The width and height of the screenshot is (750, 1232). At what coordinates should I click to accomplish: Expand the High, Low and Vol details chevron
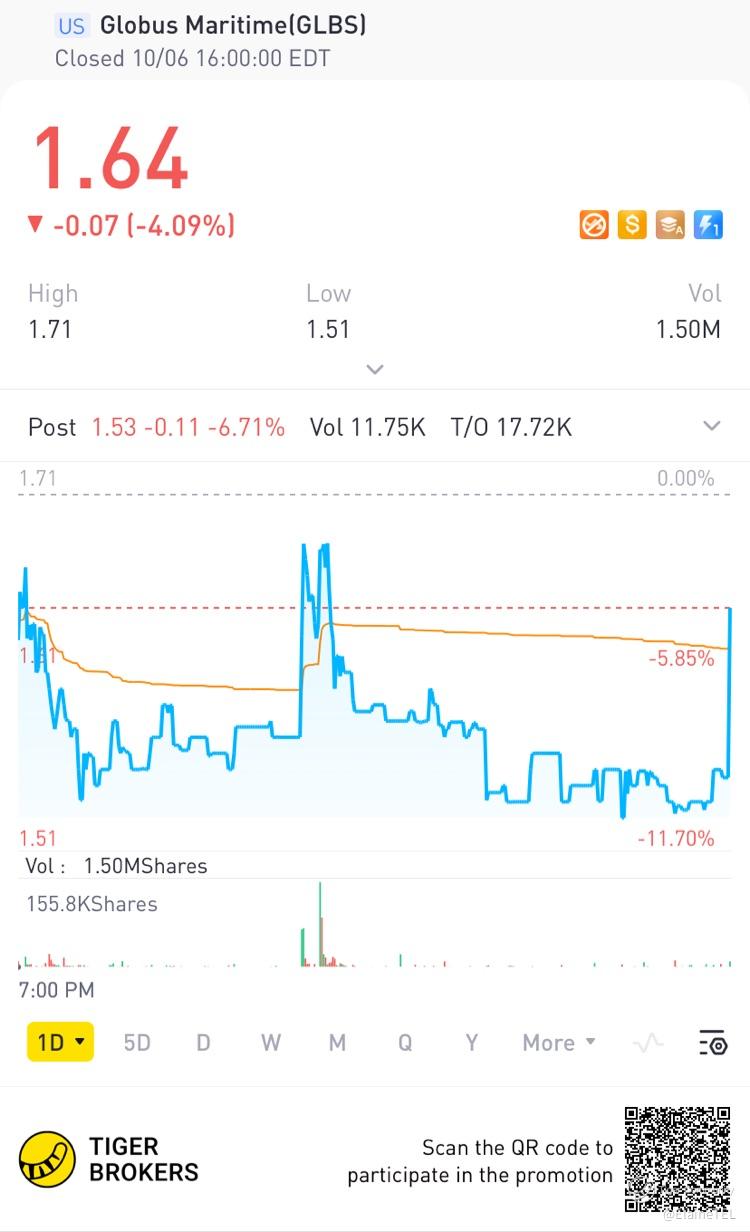(375, 369)
